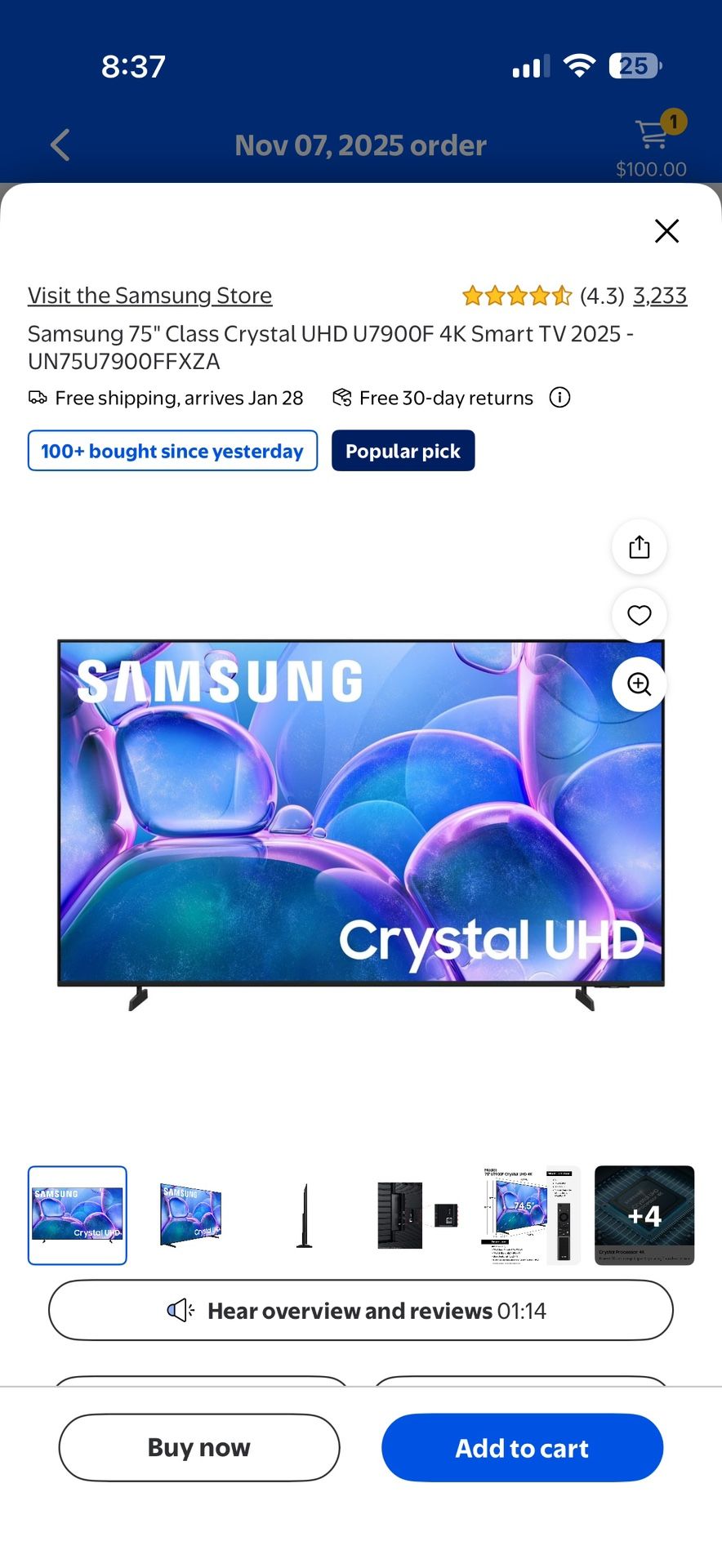Tap the speaker icon in Hear overview bar
Image resolution: width=722 pixels, height=1568 pixels.
178,1310
